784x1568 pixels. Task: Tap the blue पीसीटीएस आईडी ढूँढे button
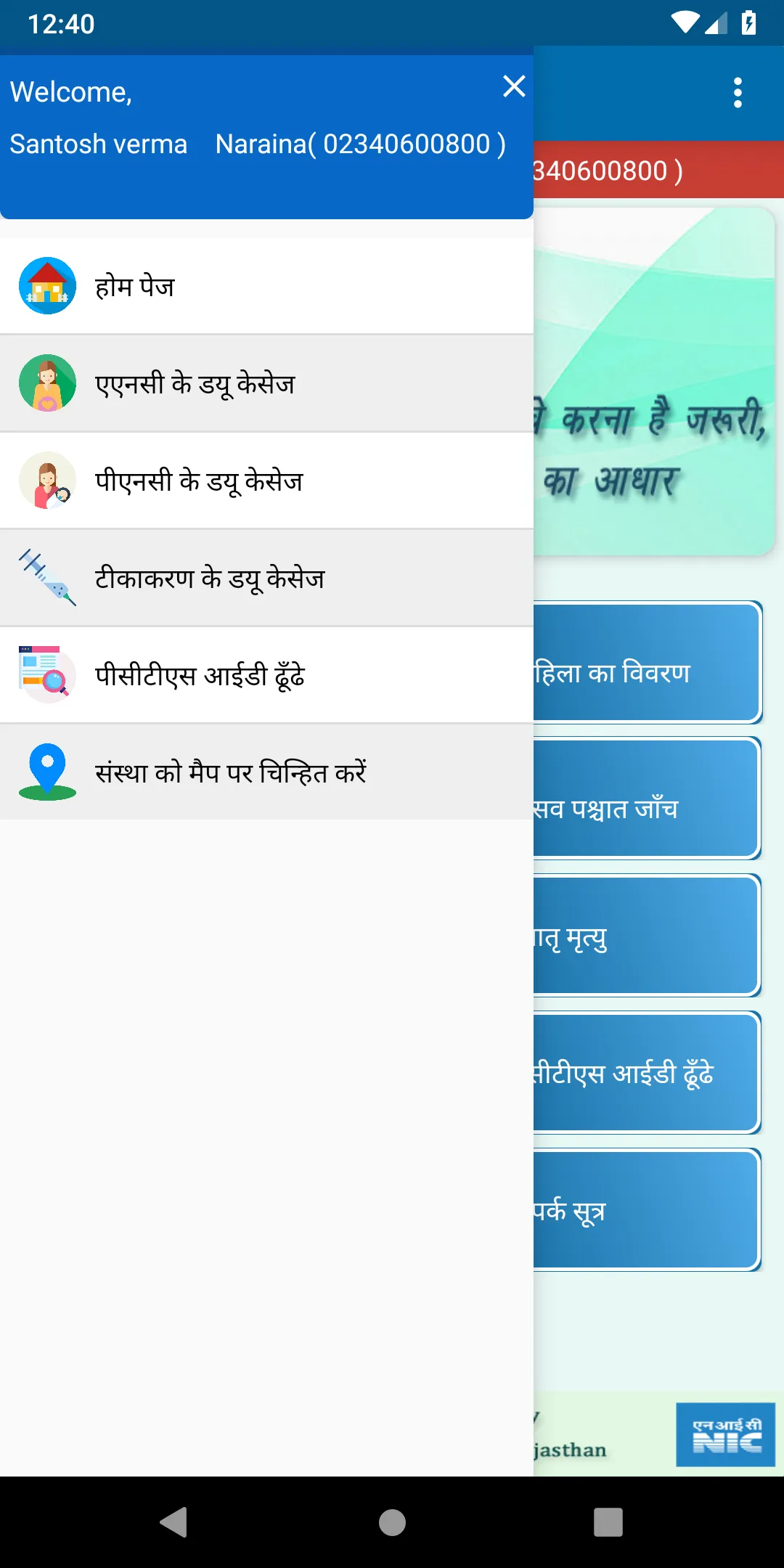(646, 1073)
